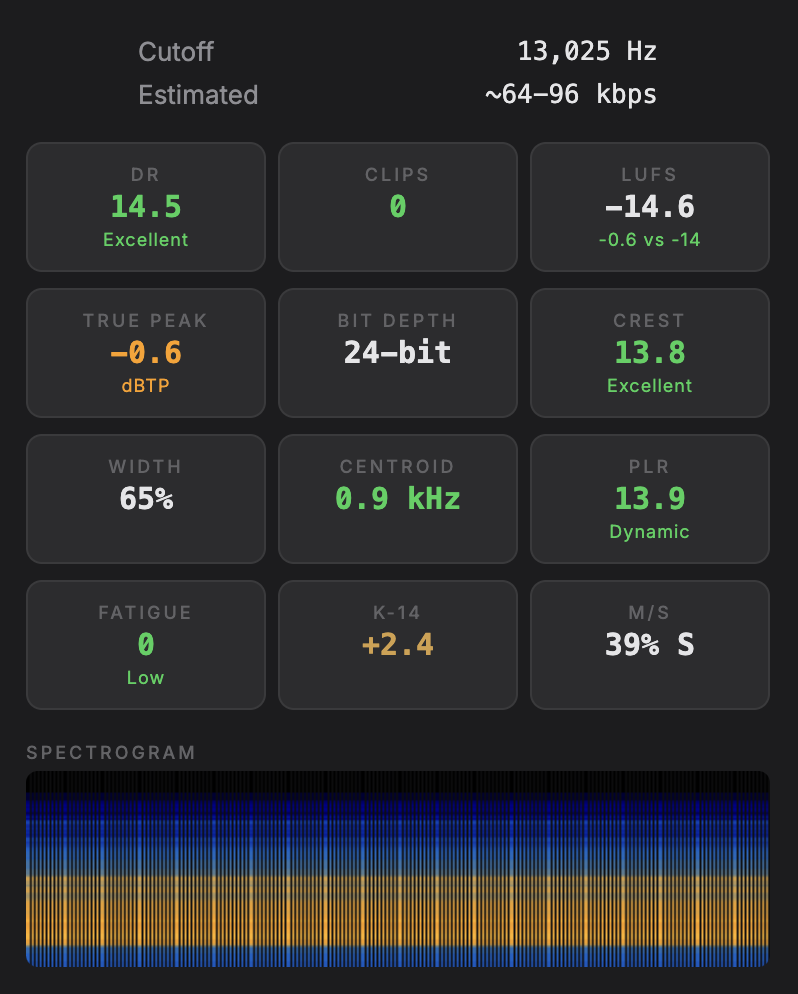The height and width of the screenshot is (994, 798).
Task: Click the BIT DEPTH 24-bit tile
Action: [x=398, y=352]
